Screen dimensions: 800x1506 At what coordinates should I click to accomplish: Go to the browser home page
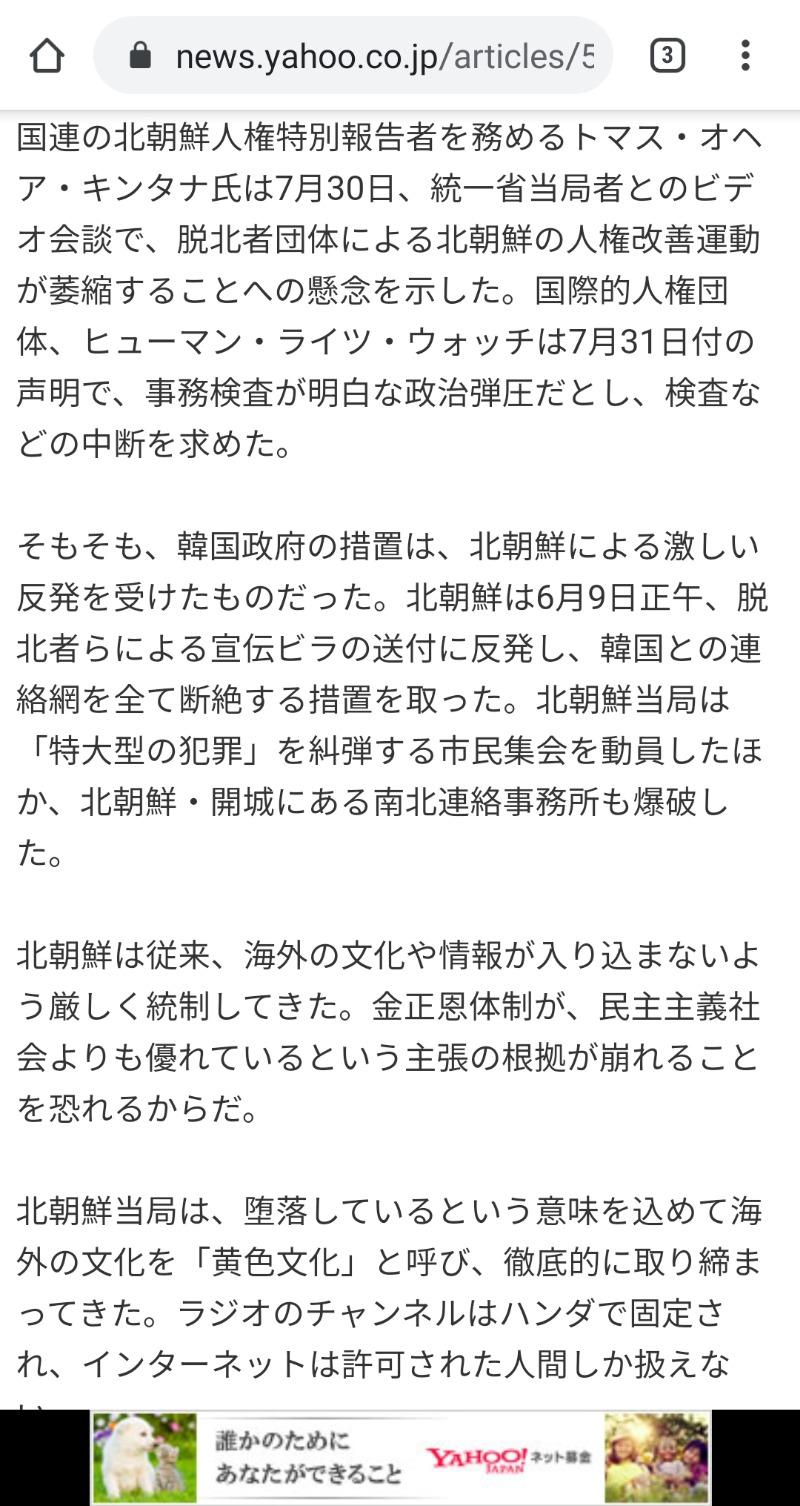[x=47, y=56]
